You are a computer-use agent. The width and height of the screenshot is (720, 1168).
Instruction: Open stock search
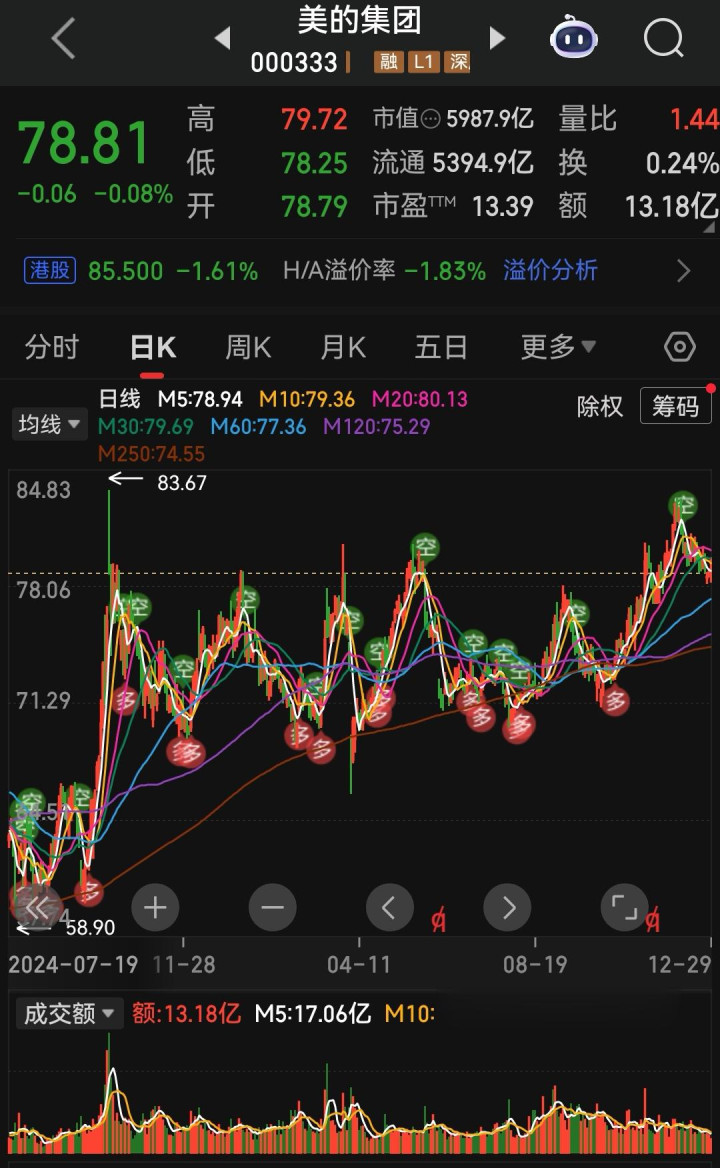[x=663, y=39]
